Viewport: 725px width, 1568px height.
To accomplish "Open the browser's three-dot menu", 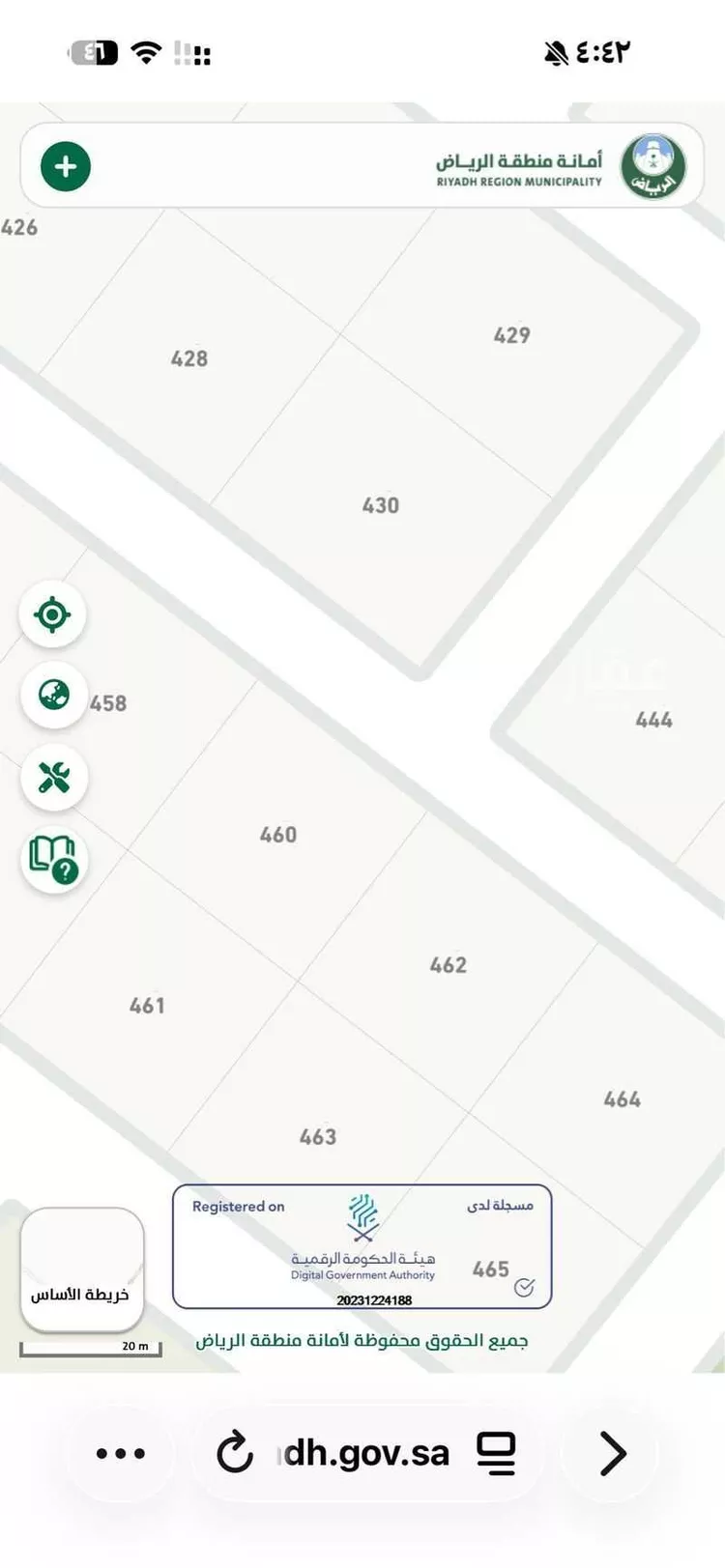I will point(121,1453).
